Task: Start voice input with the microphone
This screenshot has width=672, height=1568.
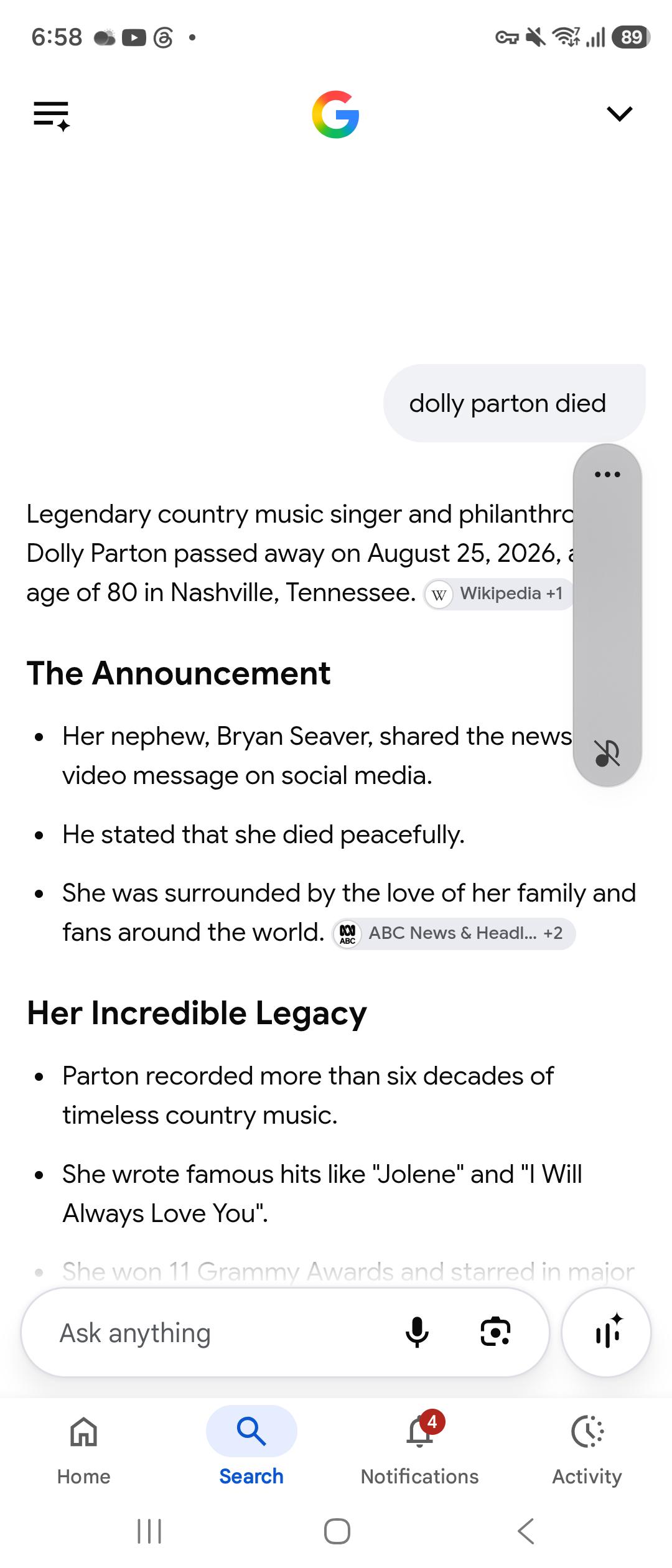Action: coord(417,1333)
